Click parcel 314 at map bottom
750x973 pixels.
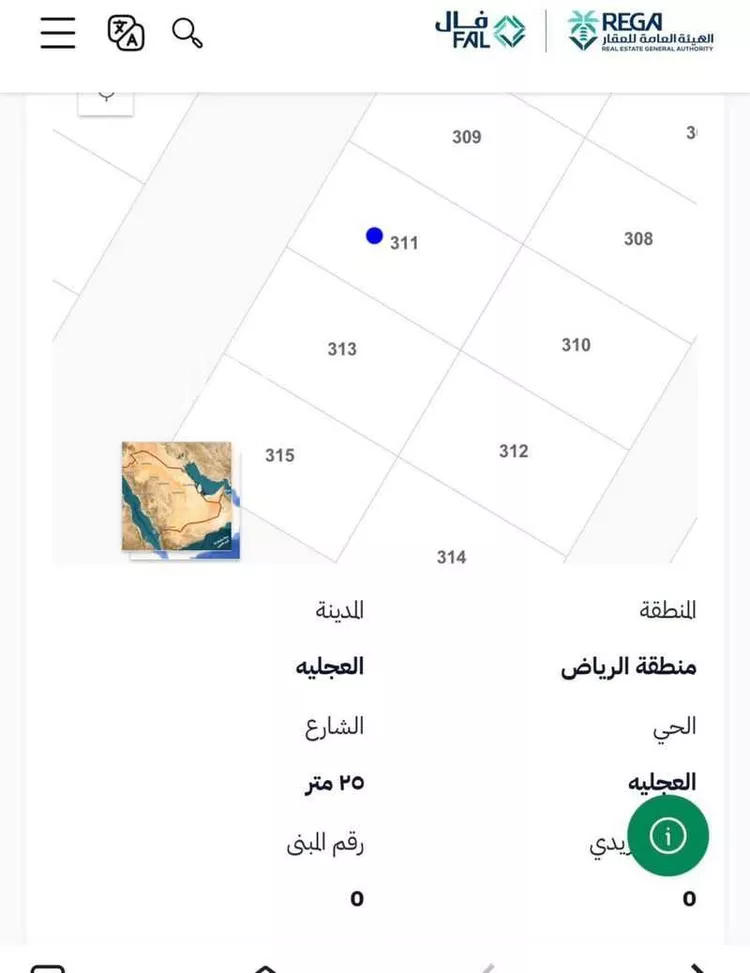pyautogui.click(x=452, y=556)
